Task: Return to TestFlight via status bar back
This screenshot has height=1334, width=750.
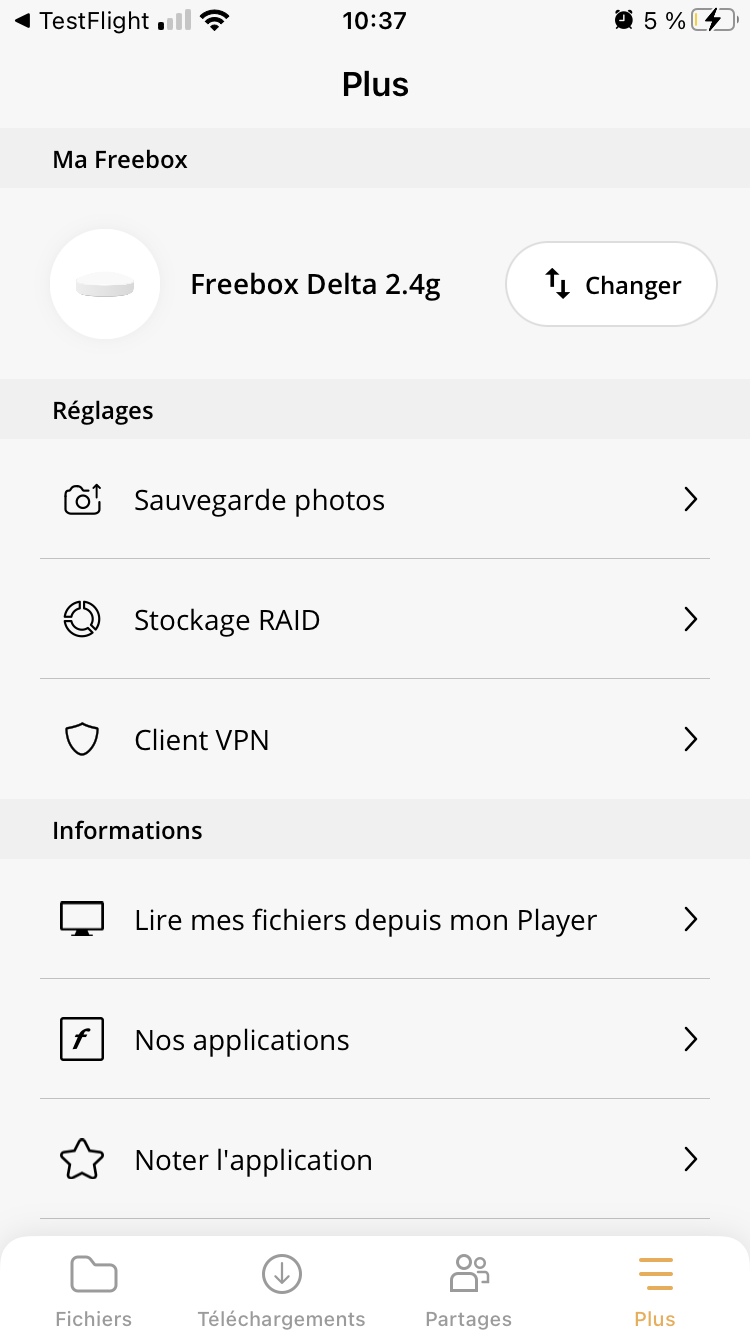Action: pyautogui.click(x=82, y=21)
